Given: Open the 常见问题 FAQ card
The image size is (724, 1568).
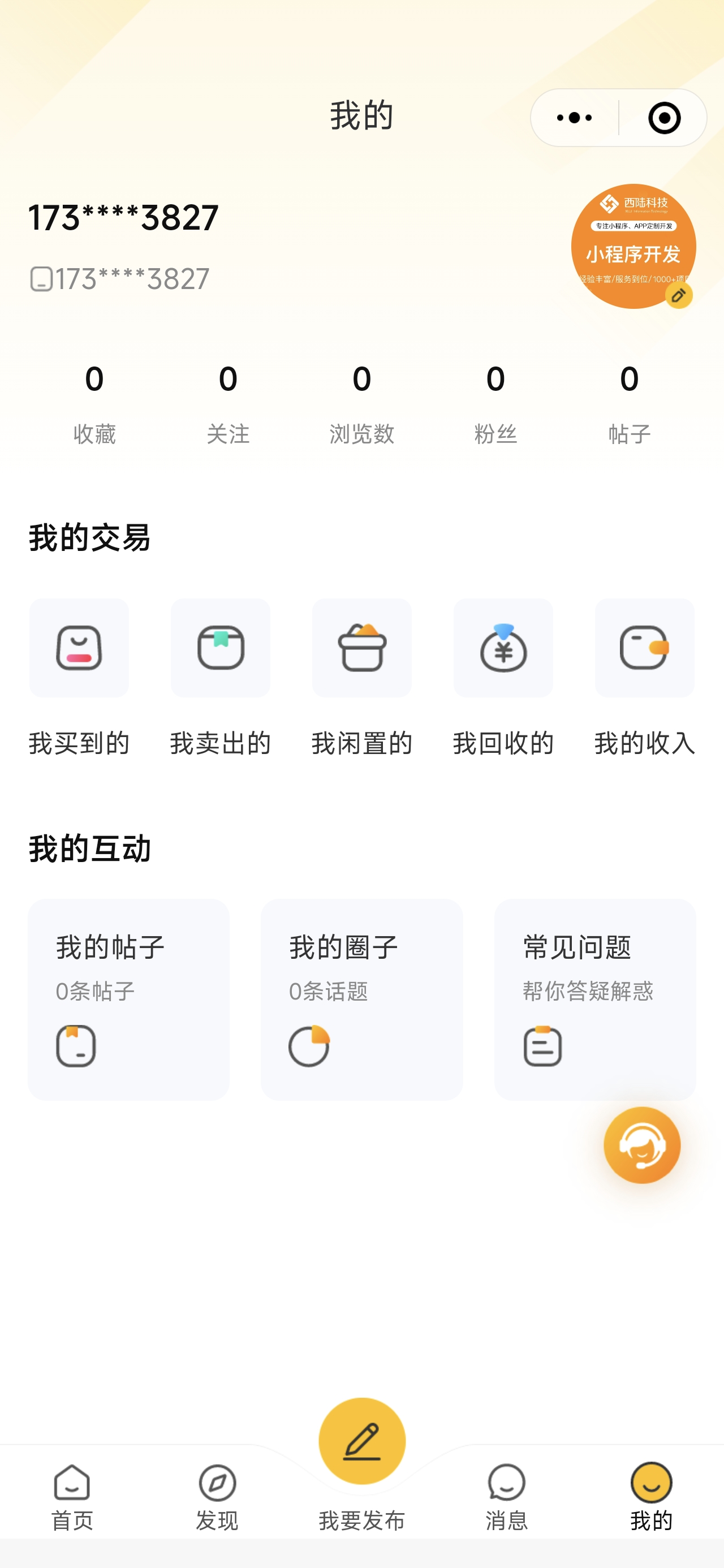Looking at the screenshot, I should pyautogui.click(x=595, y=999).
